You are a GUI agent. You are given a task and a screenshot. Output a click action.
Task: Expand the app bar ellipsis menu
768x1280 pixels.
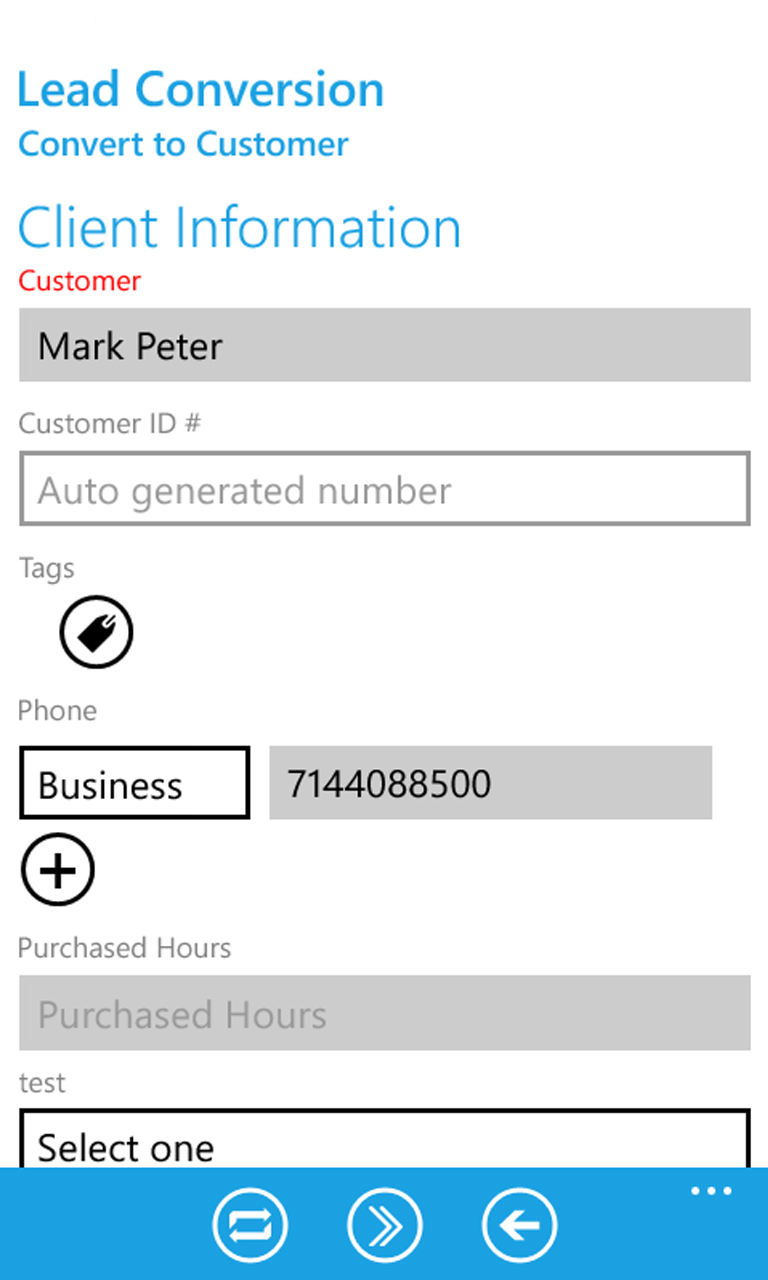click(712, 1191)
